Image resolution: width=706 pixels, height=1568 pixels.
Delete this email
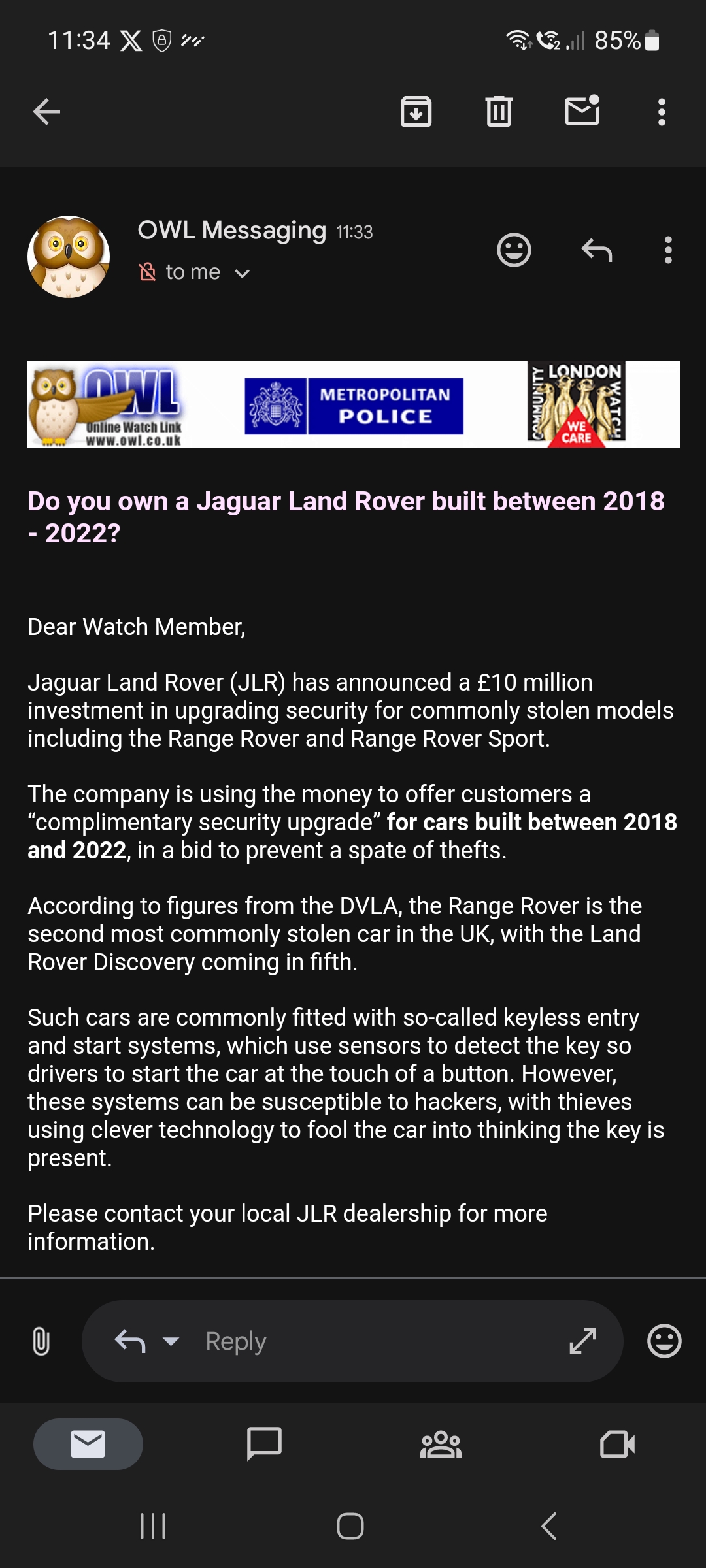(x=499, y=112)
